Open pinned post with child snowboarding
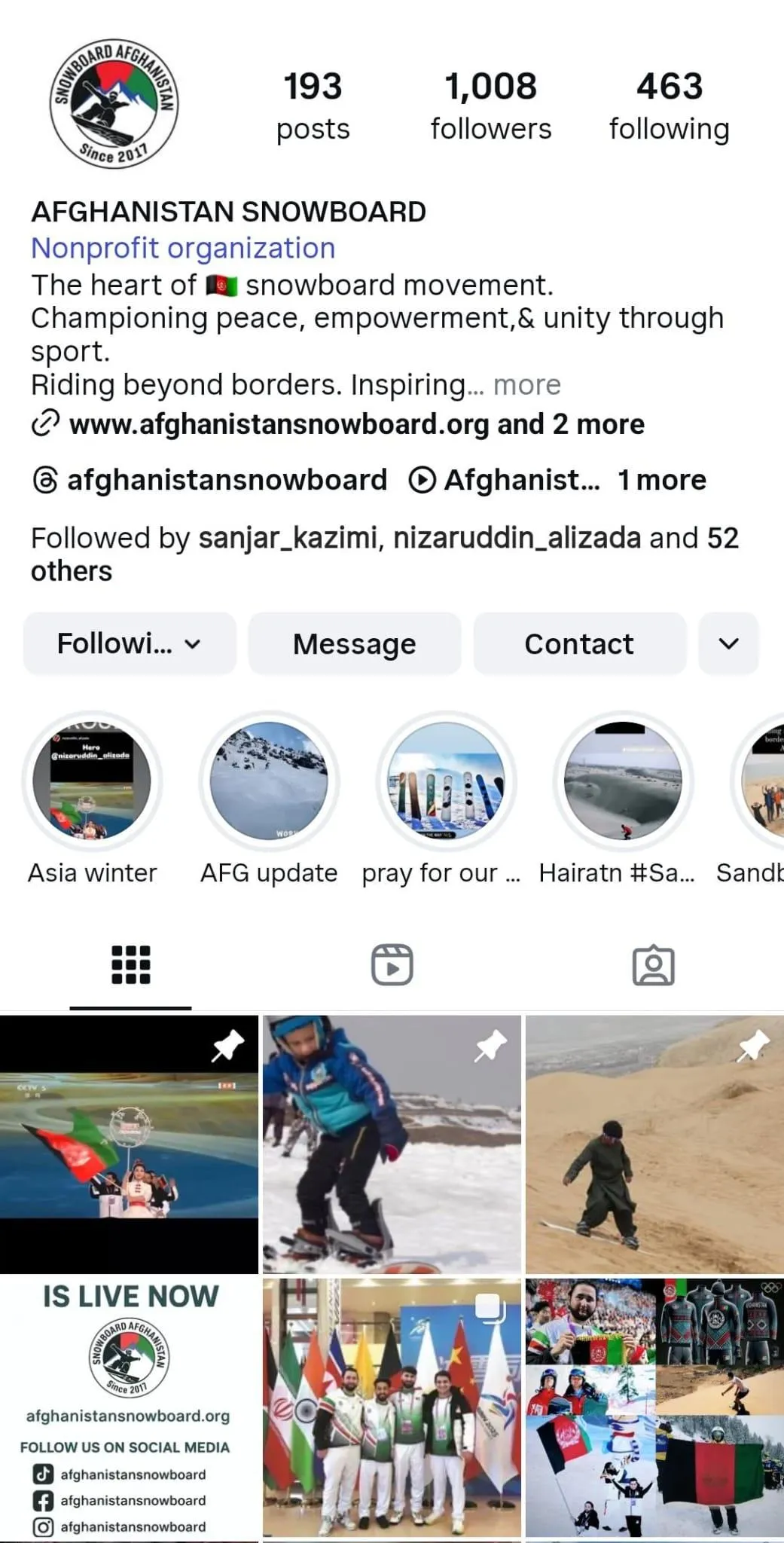 tap(392, 1144)
